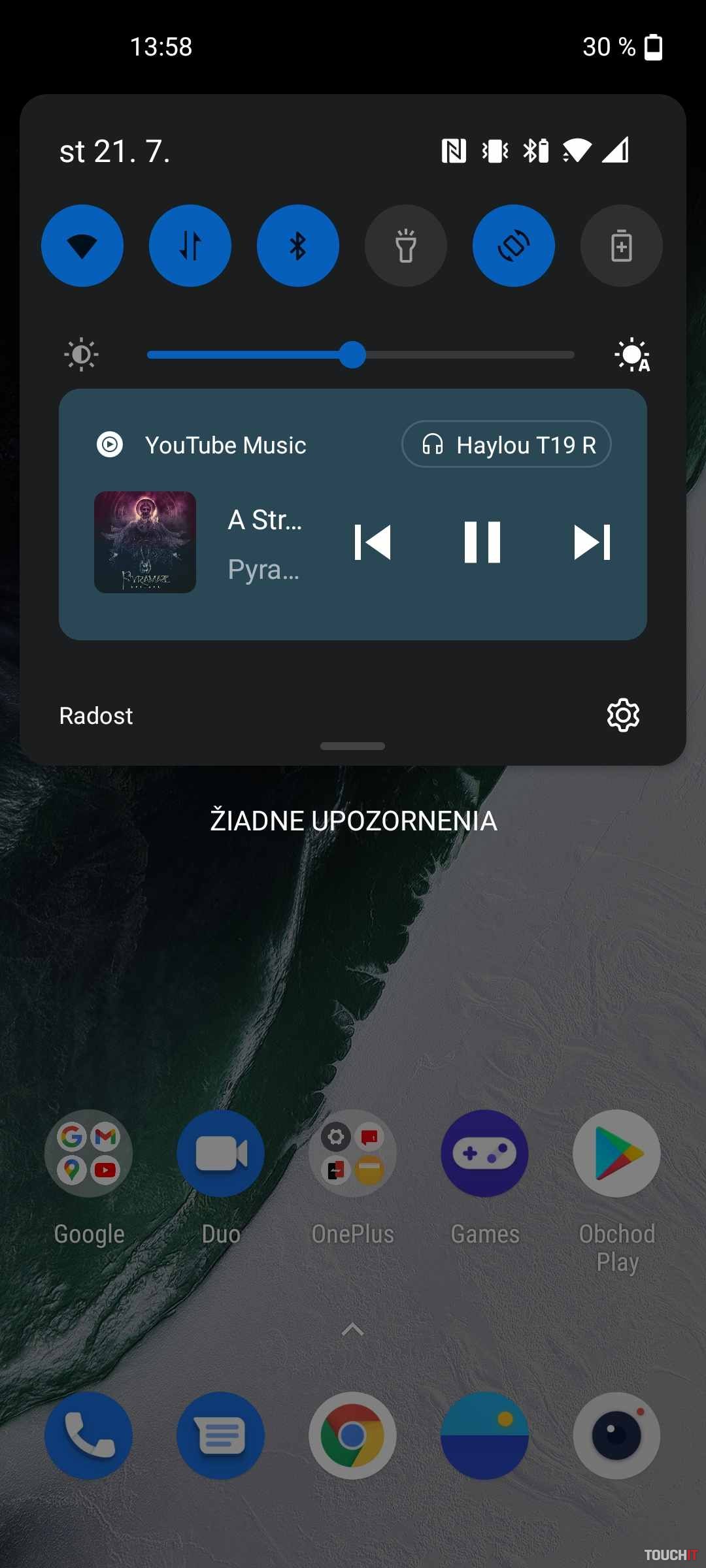This screenshot has height=1568, width=706.
Task: Expand quick settings with the handle bar
Action: (352, 746)
